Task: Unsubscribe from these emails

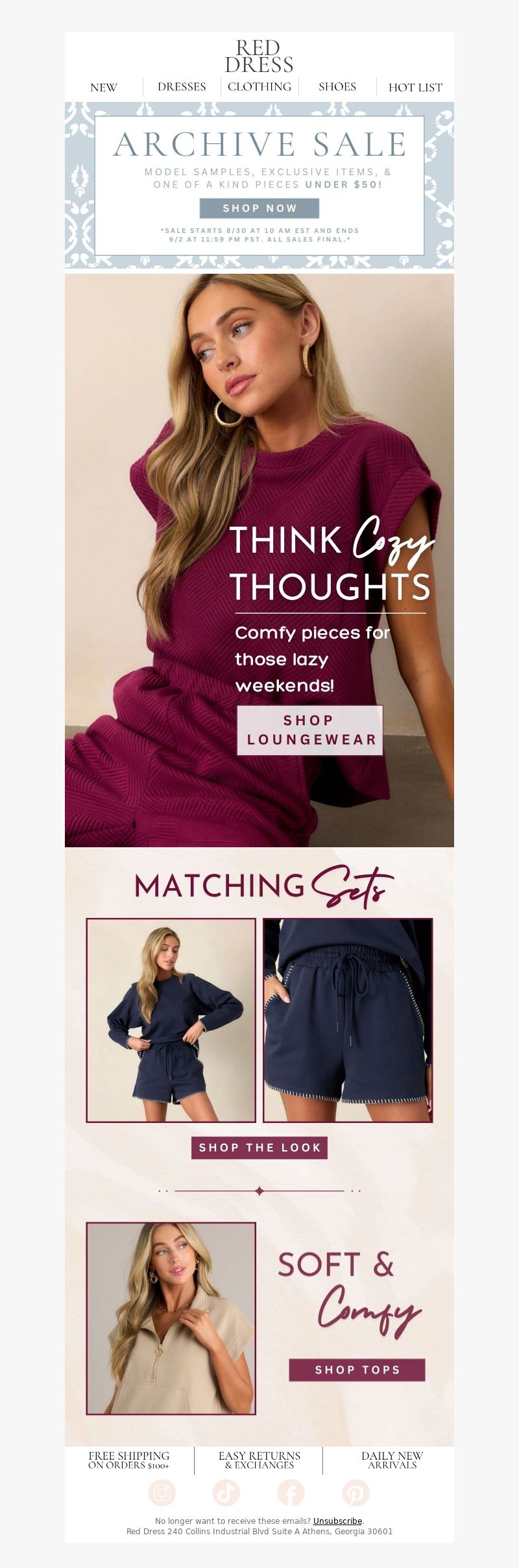Action: [x=337, y=1521]
